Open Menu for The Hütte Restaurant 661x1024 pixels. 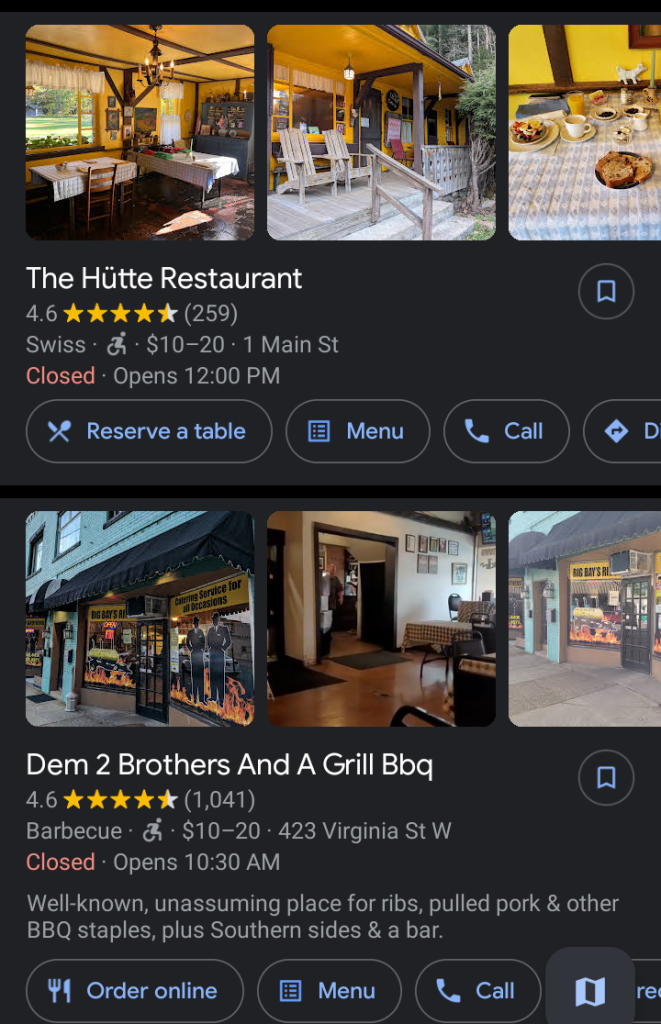357,432
